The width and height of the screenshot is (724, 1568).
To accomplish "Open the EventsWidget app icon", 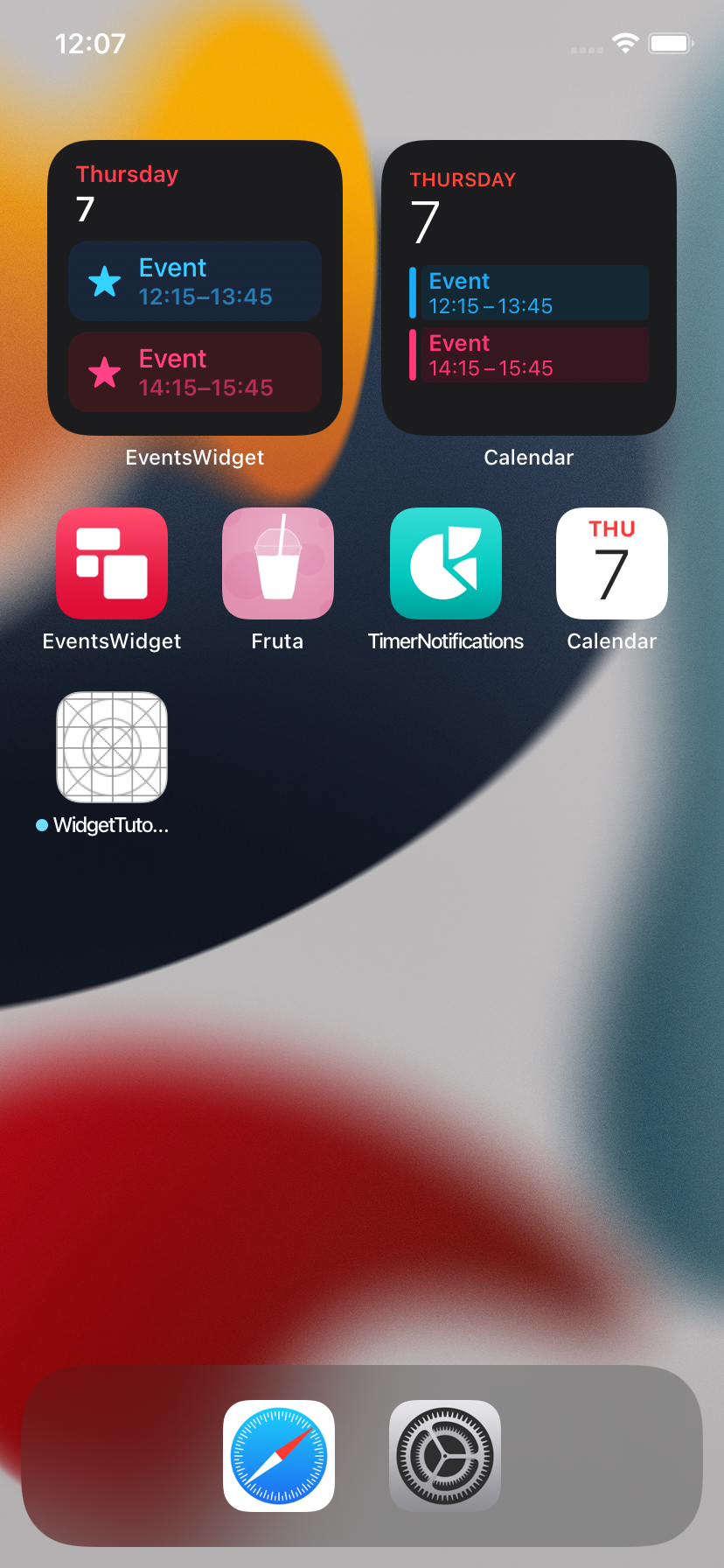I will point(112,563).
